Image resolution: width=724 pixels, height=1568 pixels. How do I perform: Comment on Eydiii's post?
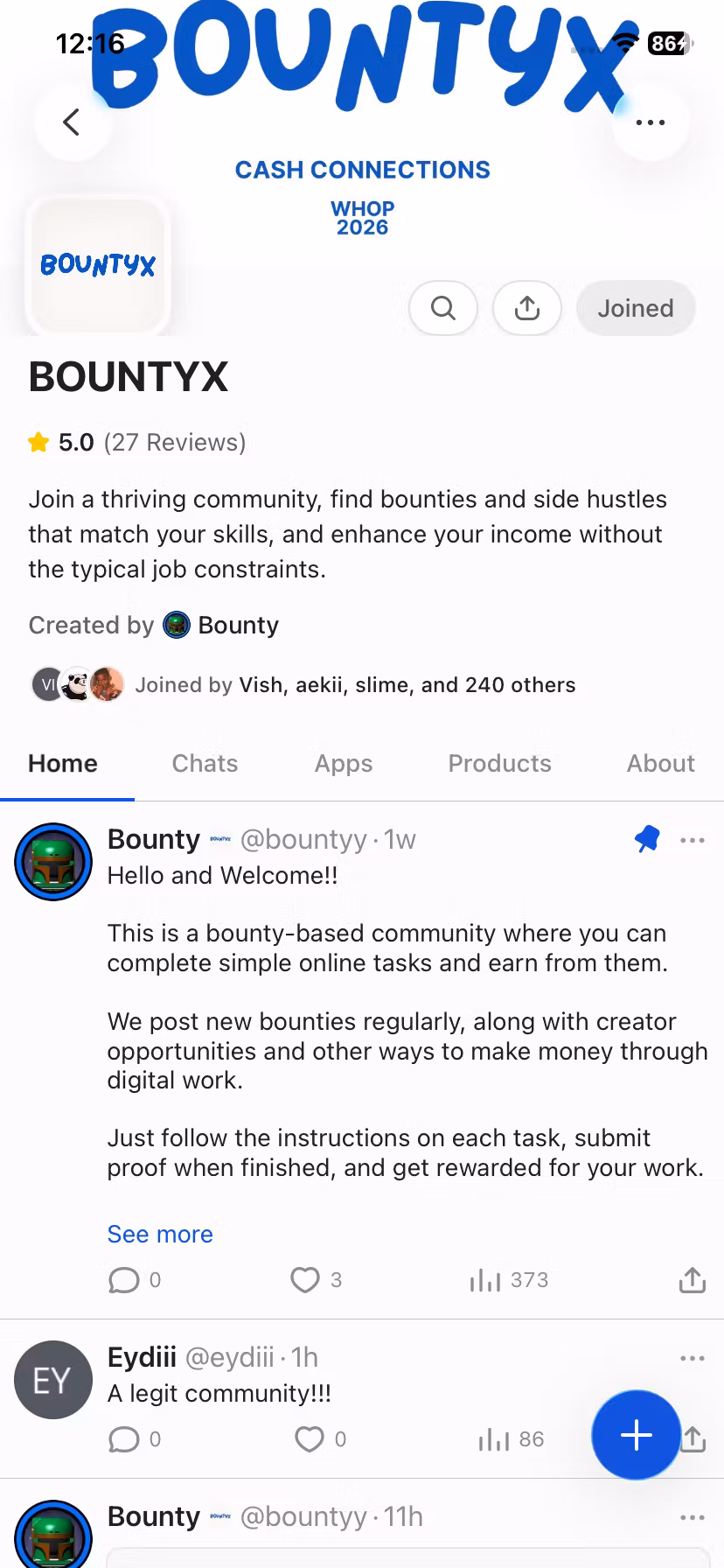[x=123, y=1439]
